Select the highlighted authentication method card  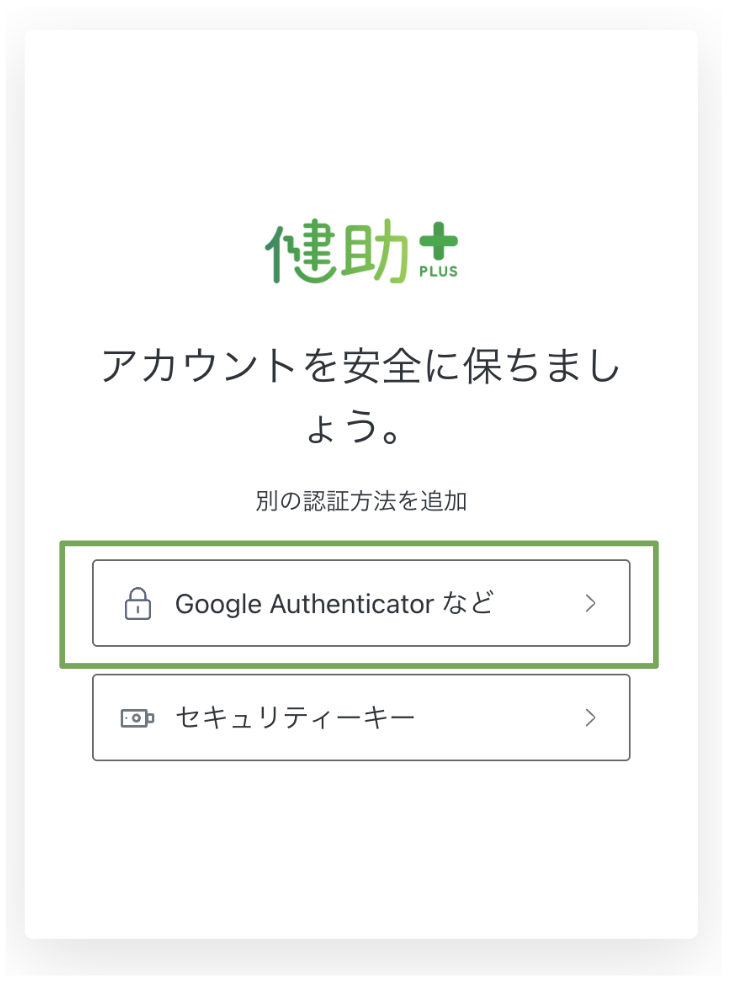click(362, 603)
